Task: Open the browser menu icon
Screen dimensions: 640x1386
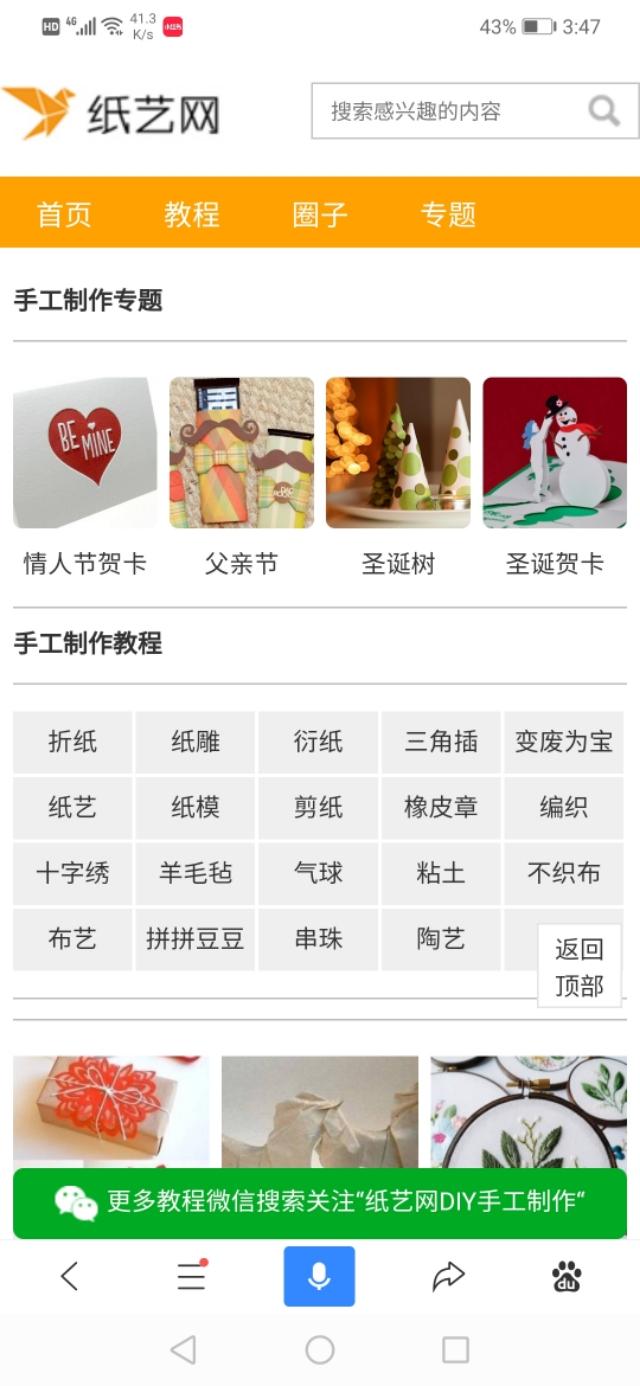Action: pyautogui.click(x=191, y=1276)
